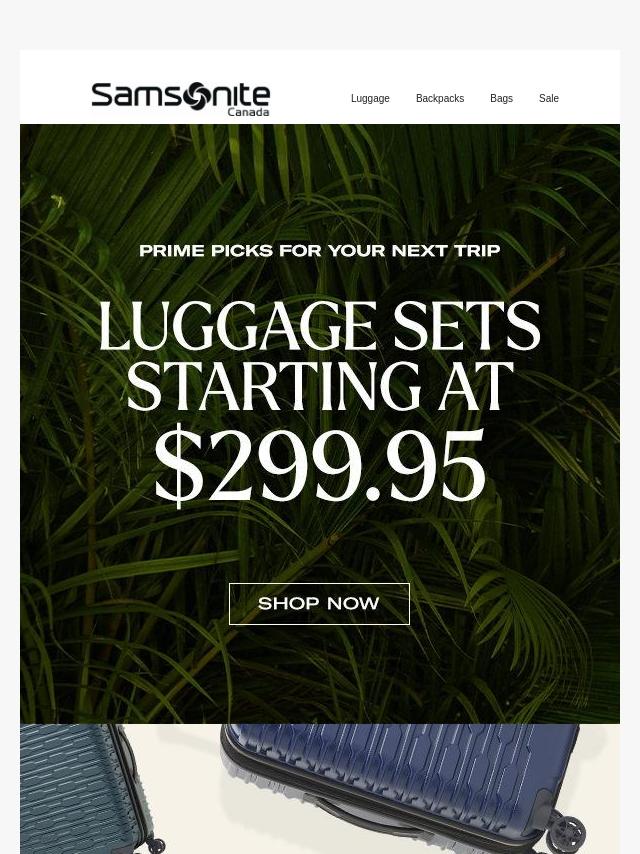Tap the Shop Now button
640x854 pixels.
tap(319, 604)
